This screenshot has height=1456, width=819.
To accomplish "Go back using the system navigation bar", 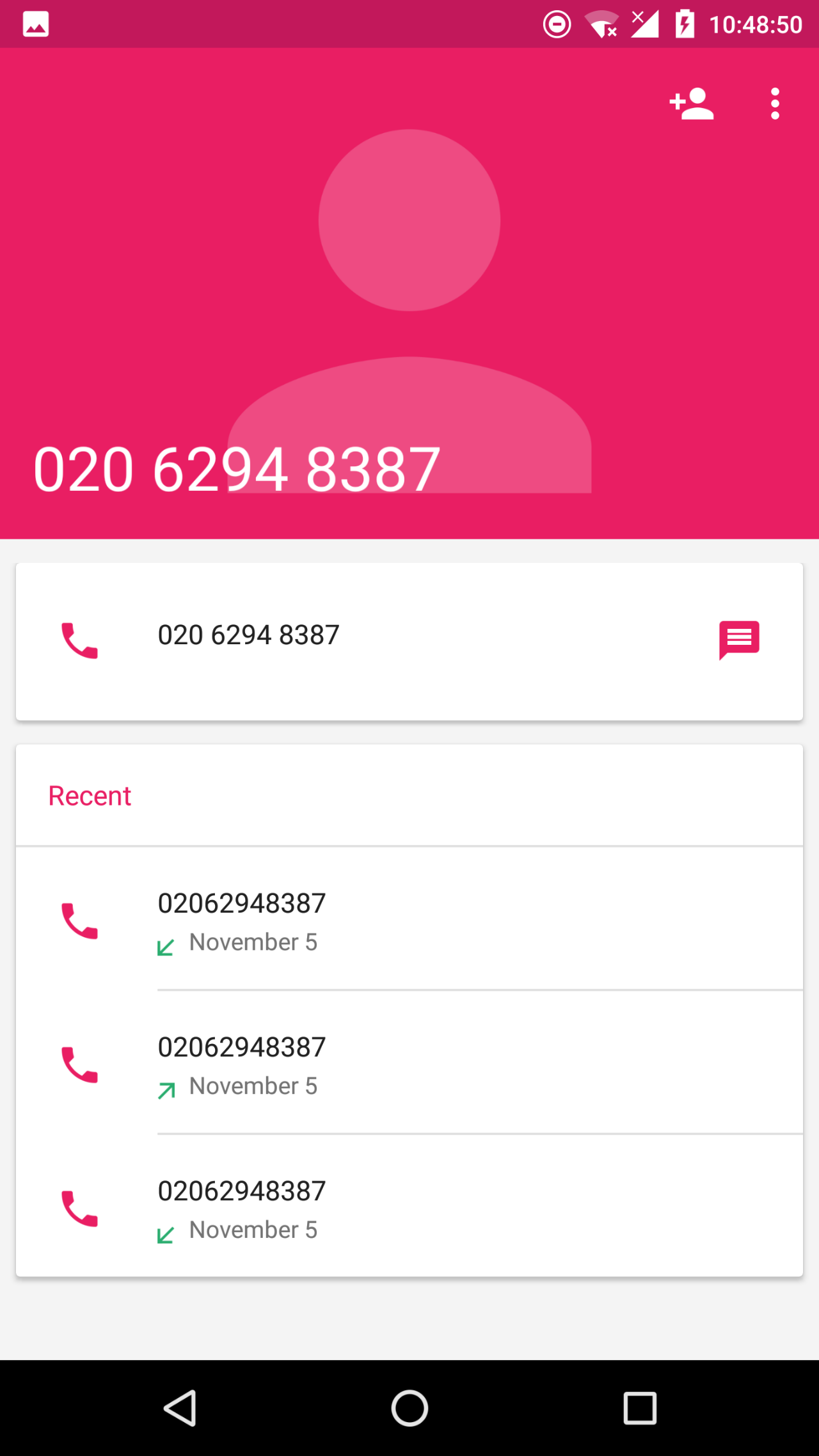I will click(180, 1407).
